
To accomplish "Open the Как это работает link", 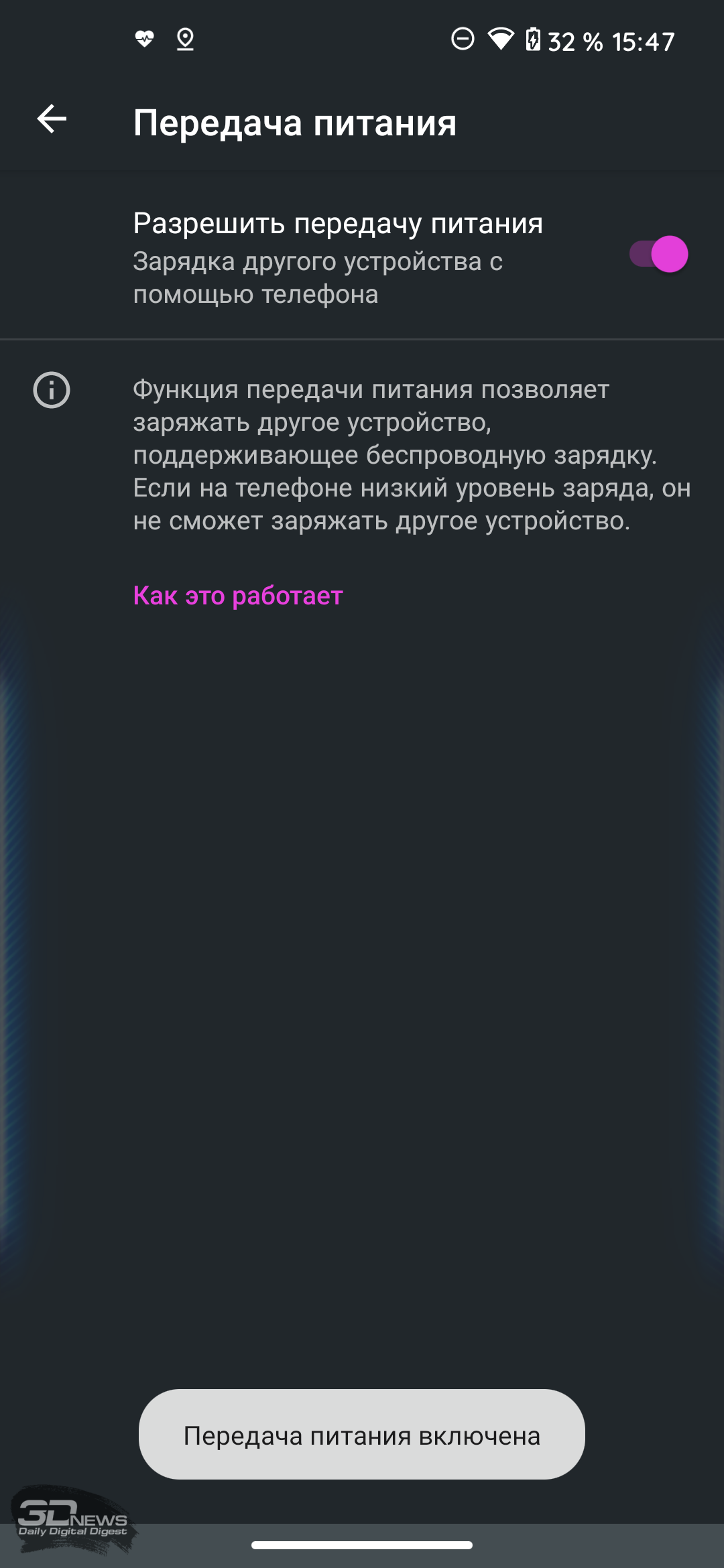I will coord(238,596).
